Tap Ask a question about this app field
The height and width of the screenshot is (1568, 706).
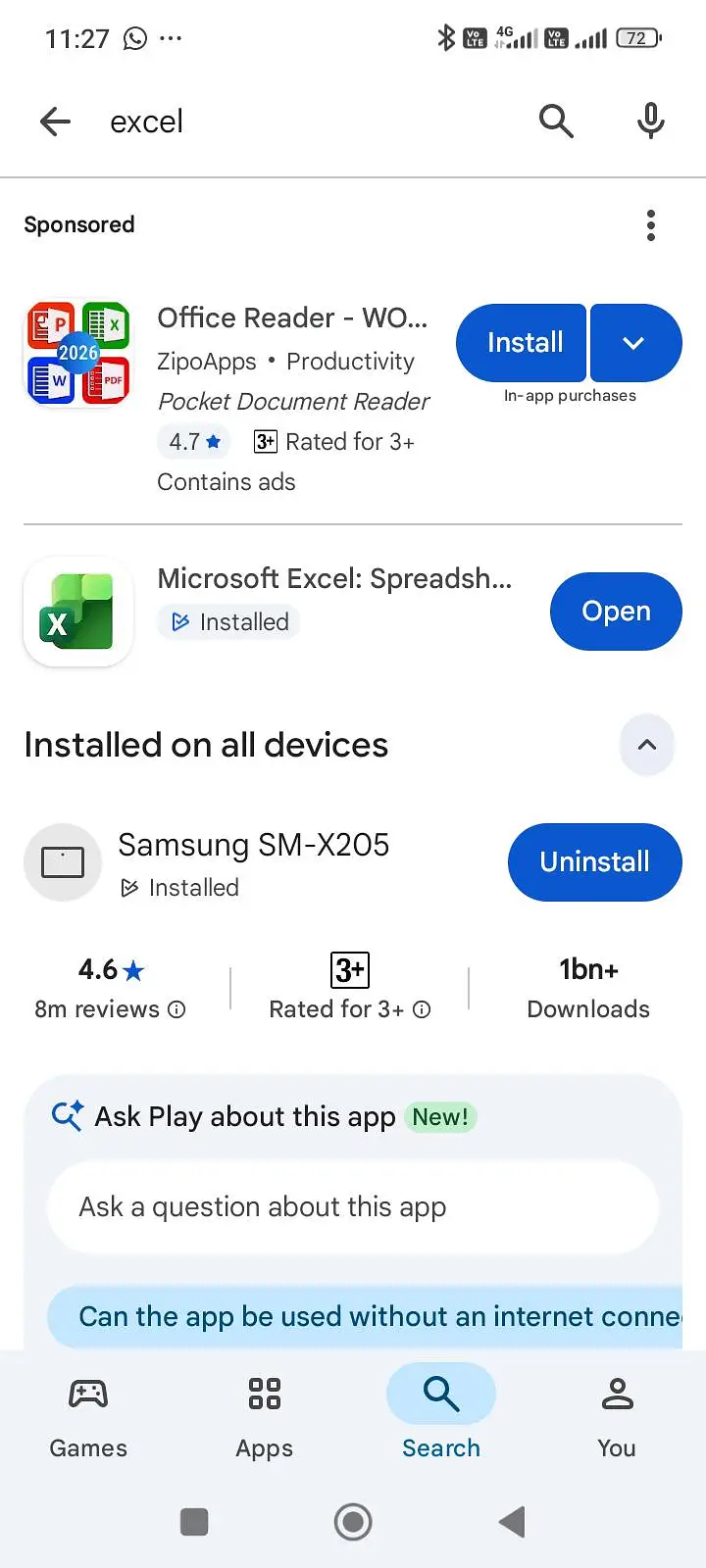pos(353,1207)
